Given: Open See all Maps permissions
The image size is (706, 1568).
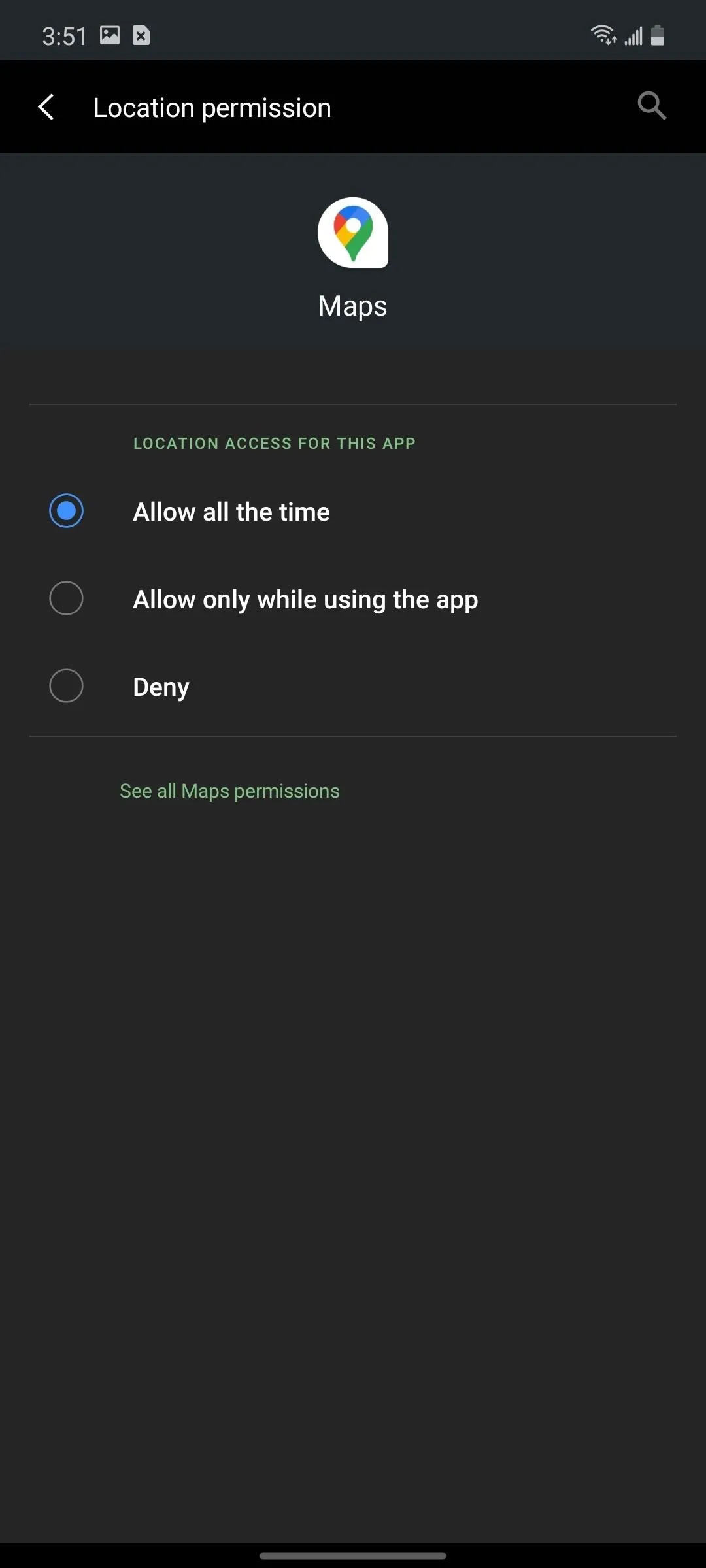Looking at the screenshot, I should 229,791.
